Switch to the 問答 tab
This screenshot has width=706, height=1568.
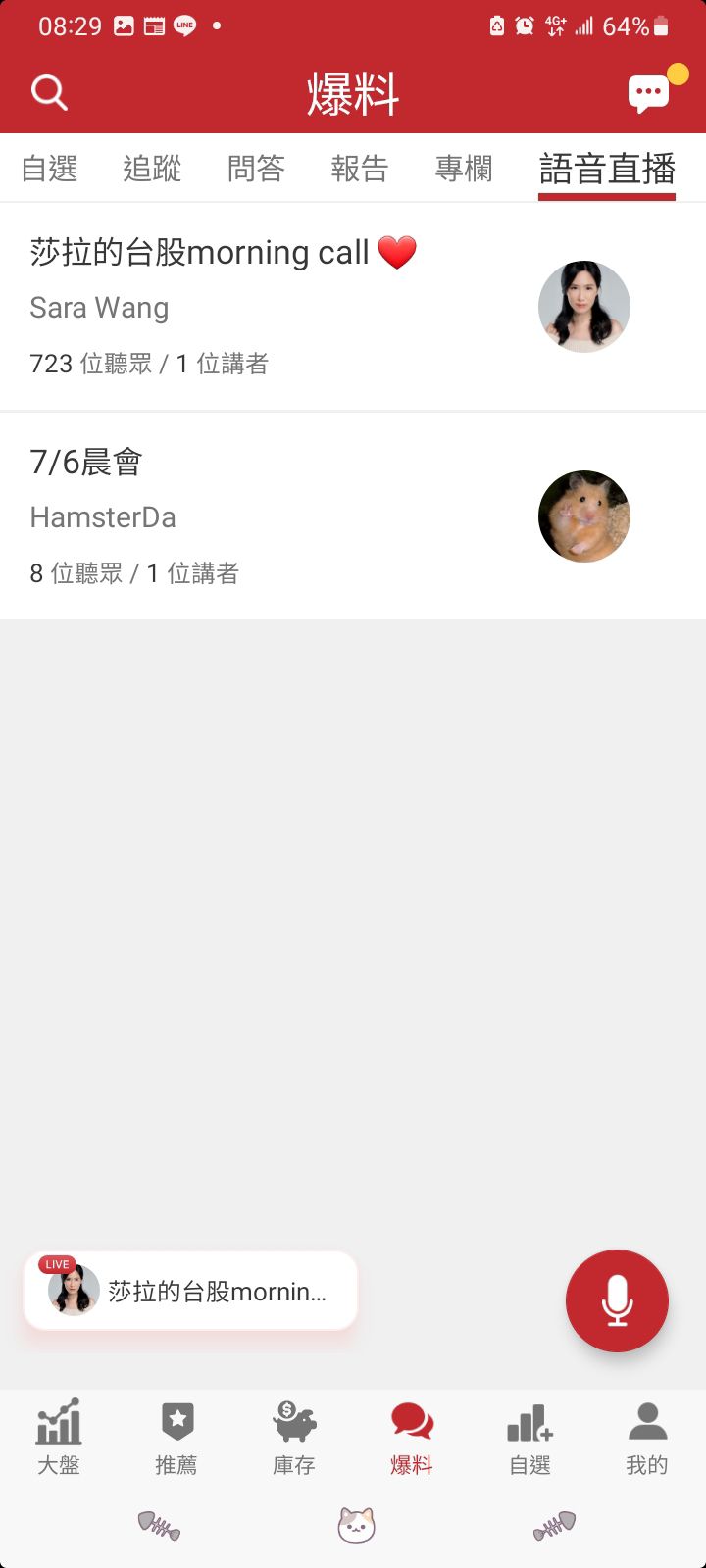[256, 169]
